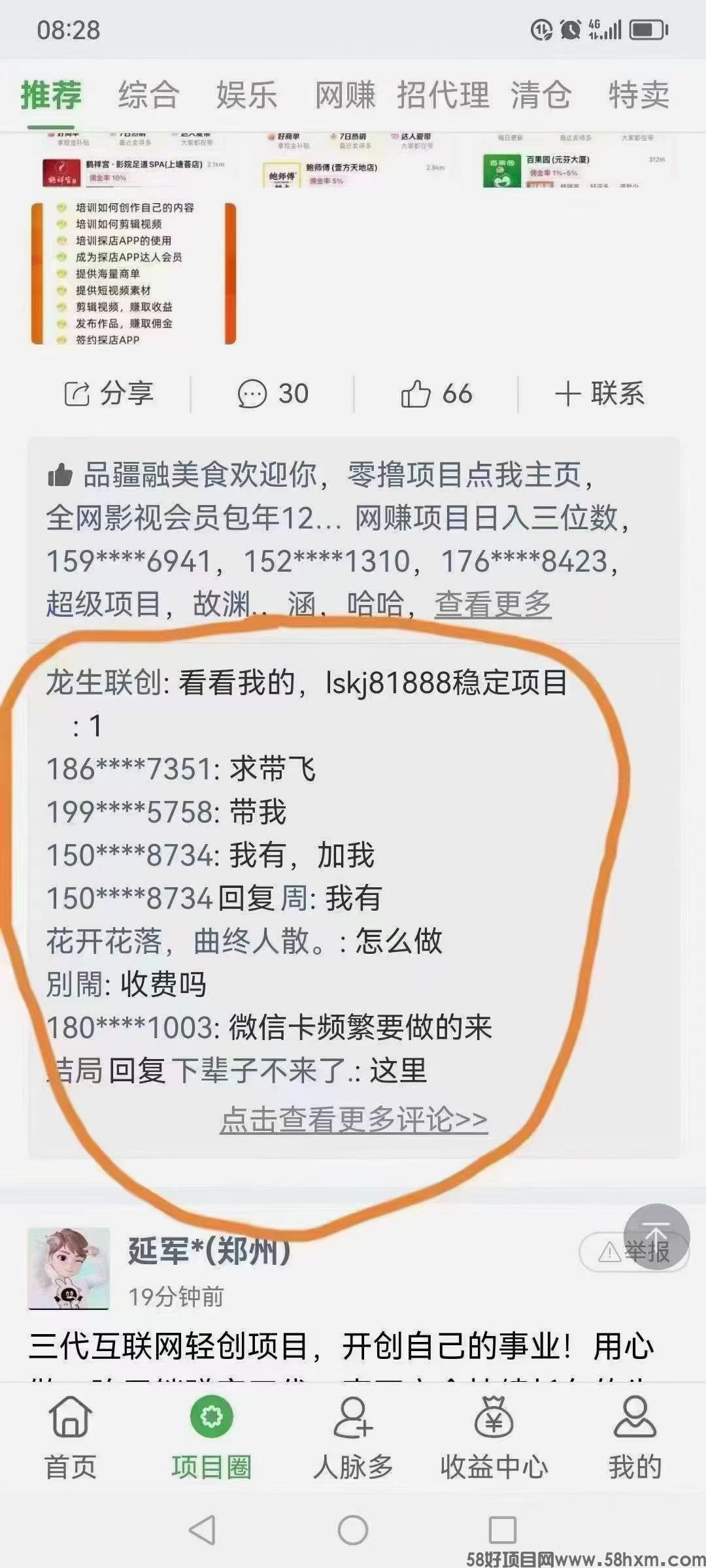Tap 联系 to contact the poster
The height and width of the screenshot is (1568, 706).
[599, 394]
